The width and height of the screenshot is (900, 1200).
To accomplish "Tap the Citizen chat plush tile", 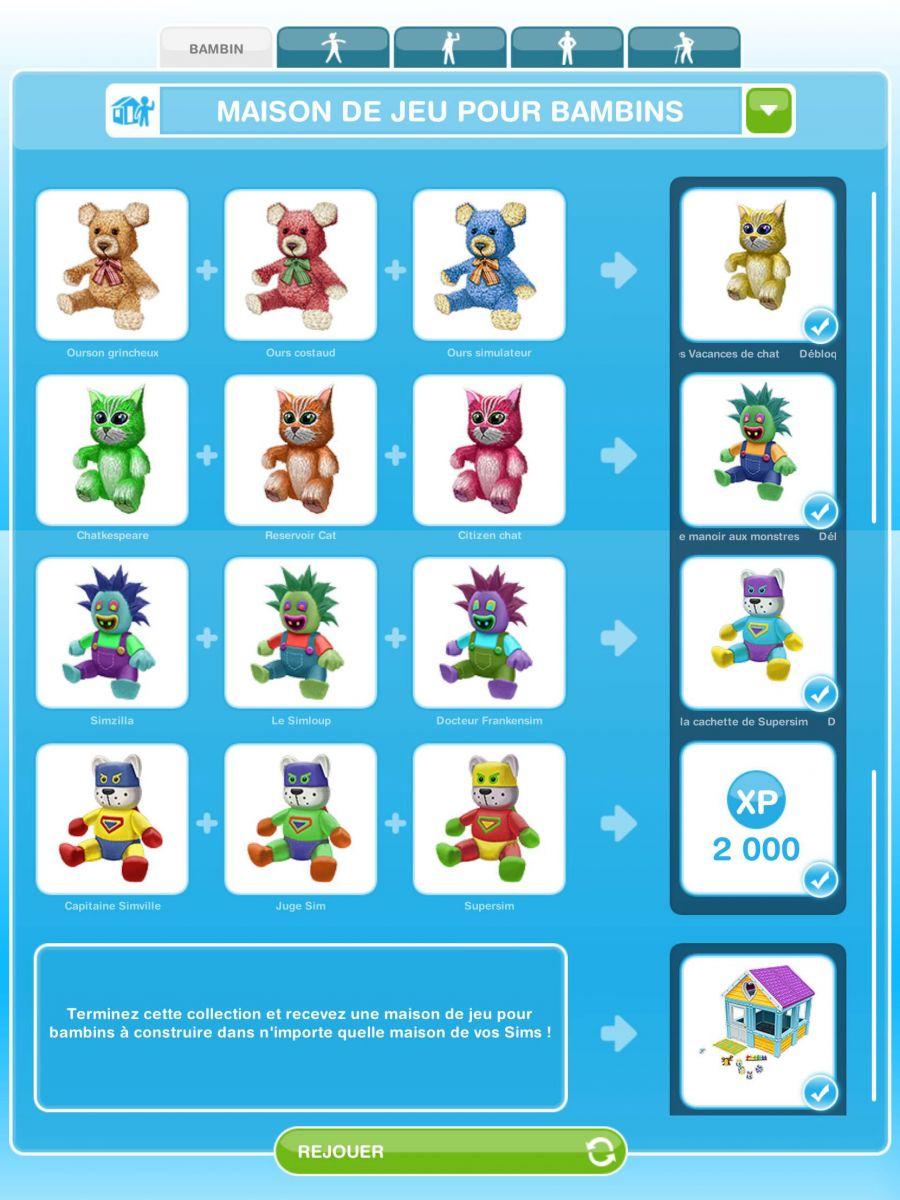I will (489, 450).
